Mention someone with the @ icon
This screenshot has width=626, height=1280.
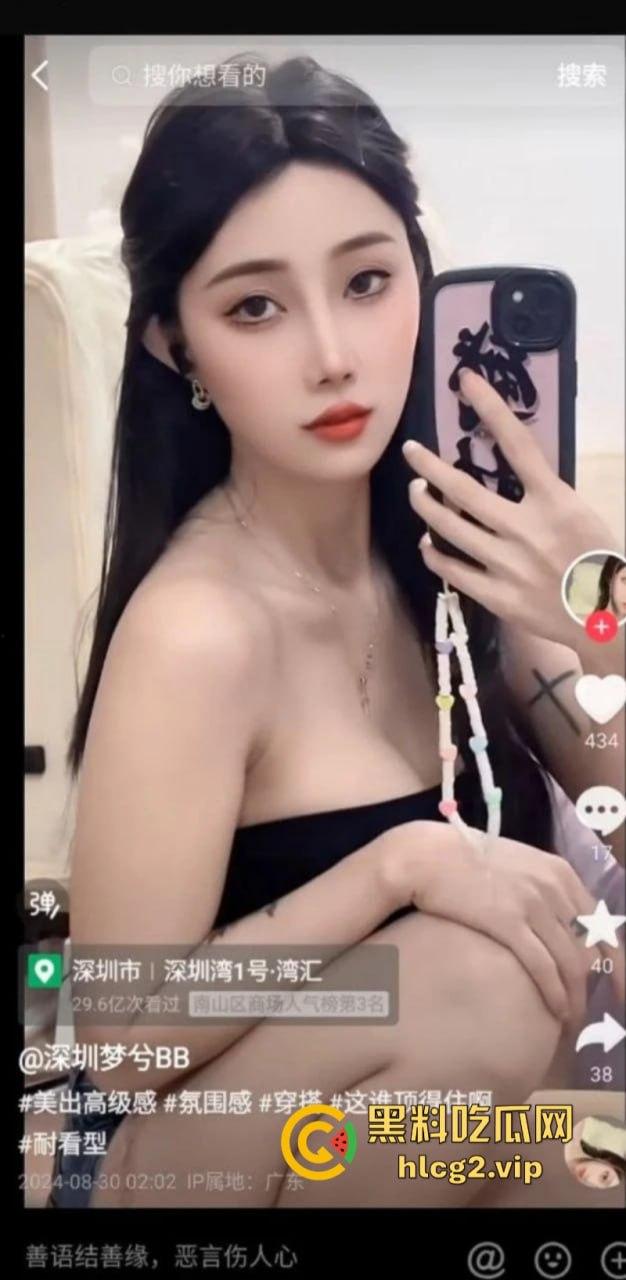point(486,1256)
